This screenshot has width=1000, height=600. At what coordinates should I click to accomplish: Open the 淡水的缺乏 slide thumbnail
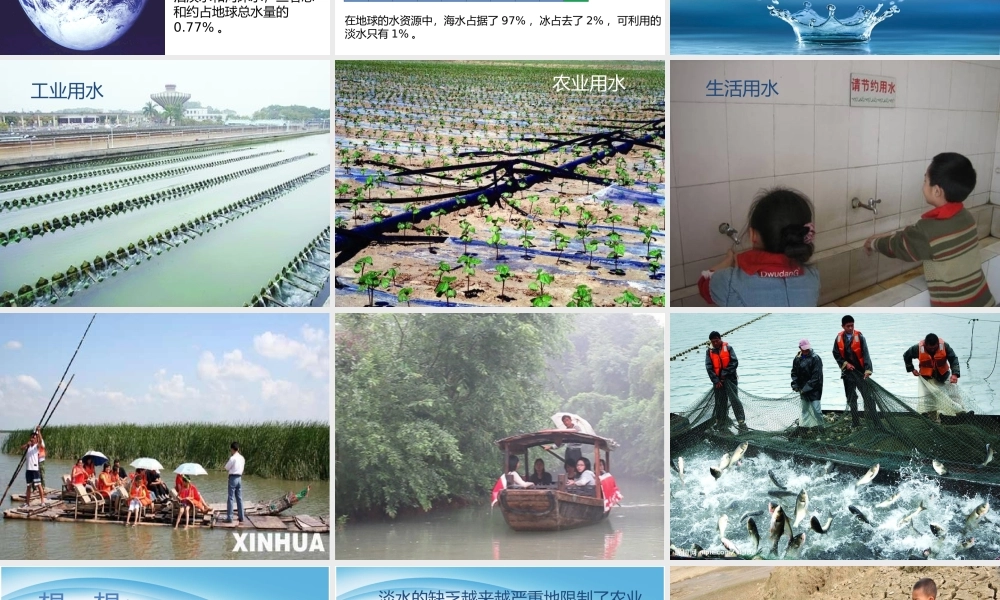click(500, 584)
